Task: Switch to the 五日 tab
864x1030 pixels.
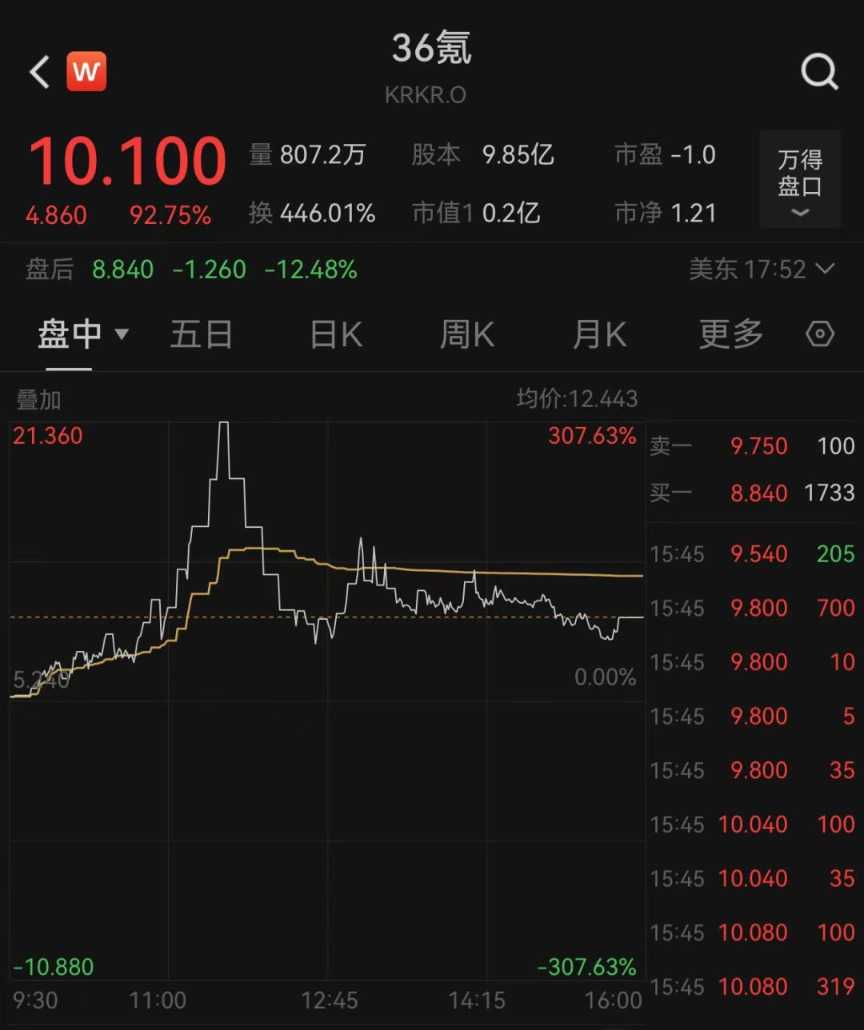Action: [201, 334]
